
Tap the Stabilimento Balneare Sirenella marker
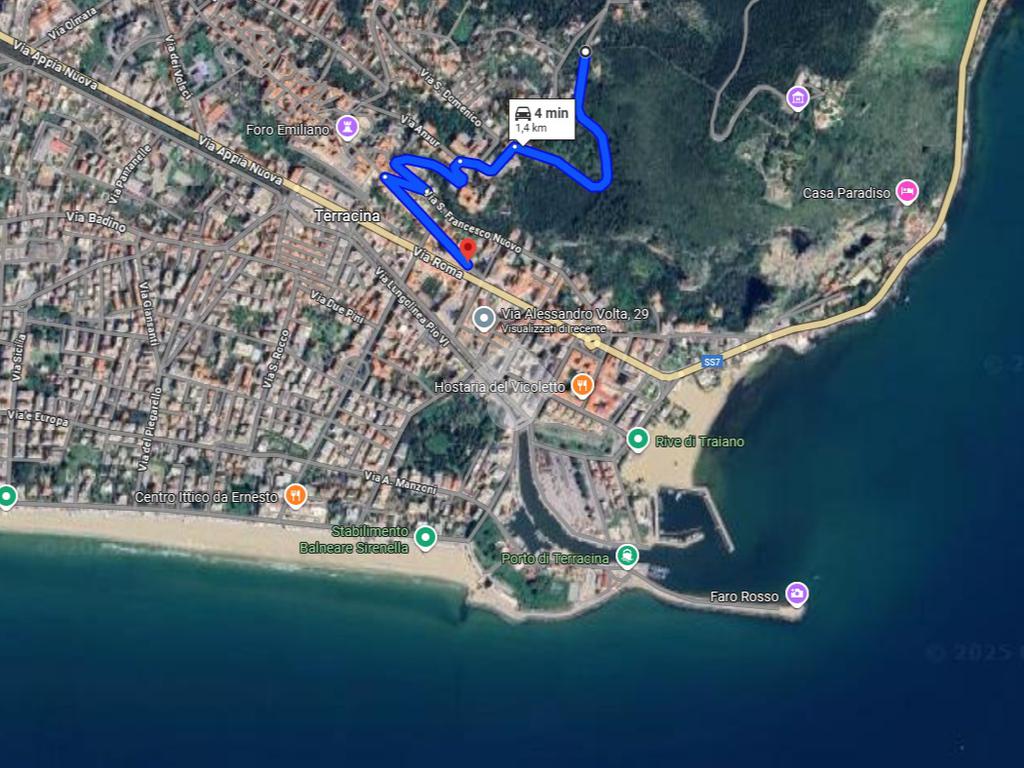coord(425,538)
